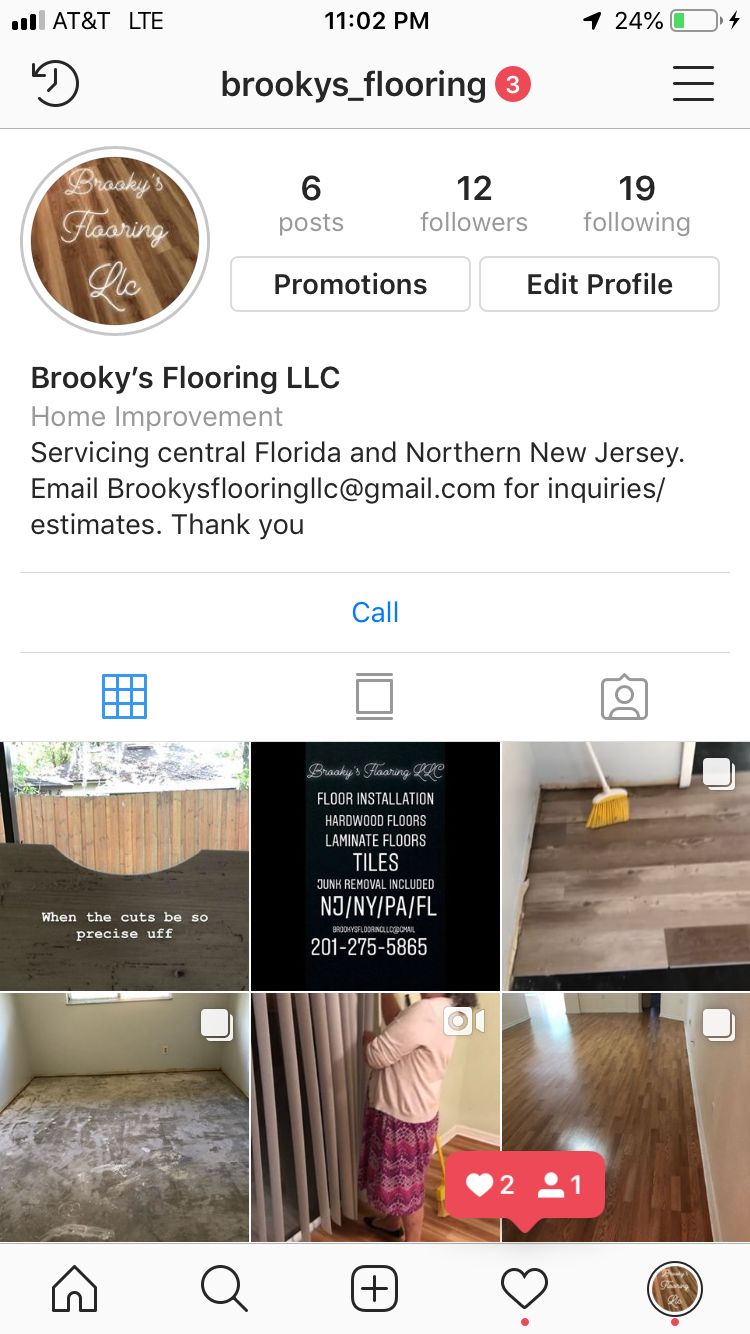Select the profile tab in bottom bar

click(x=675, y=1288)
